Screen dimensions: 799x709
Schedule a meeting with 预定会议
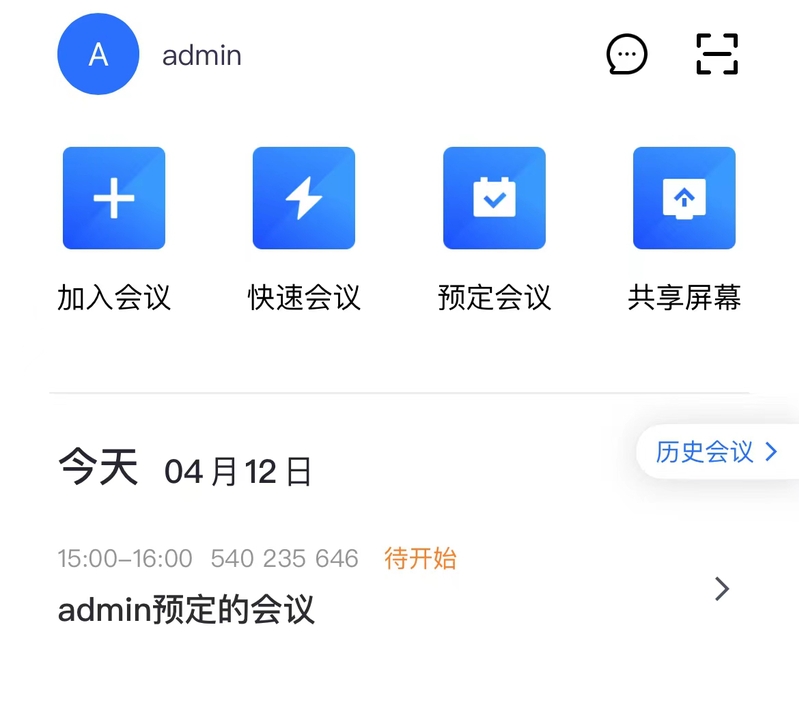pos(494,199)
